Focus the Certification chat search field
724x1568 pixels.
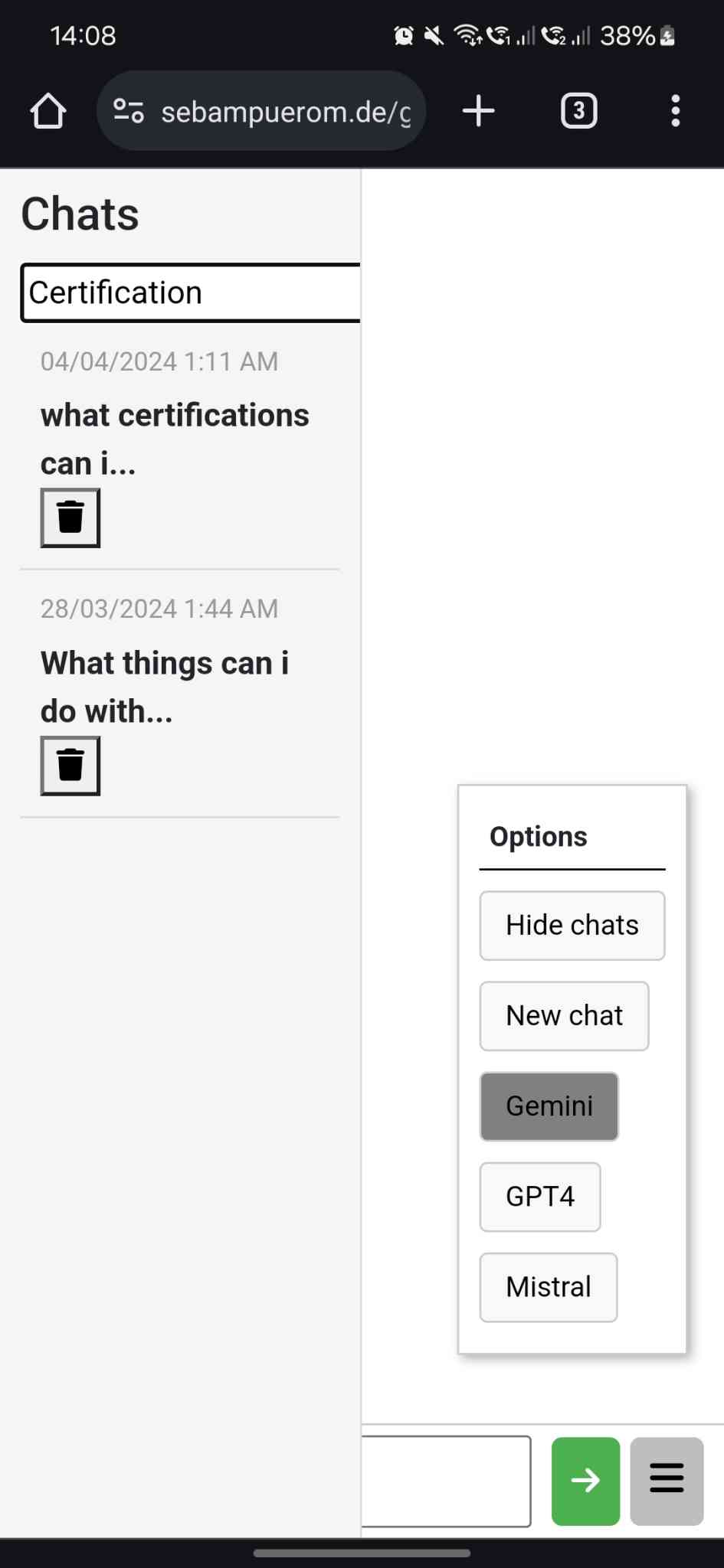click(x=192, y=292)
